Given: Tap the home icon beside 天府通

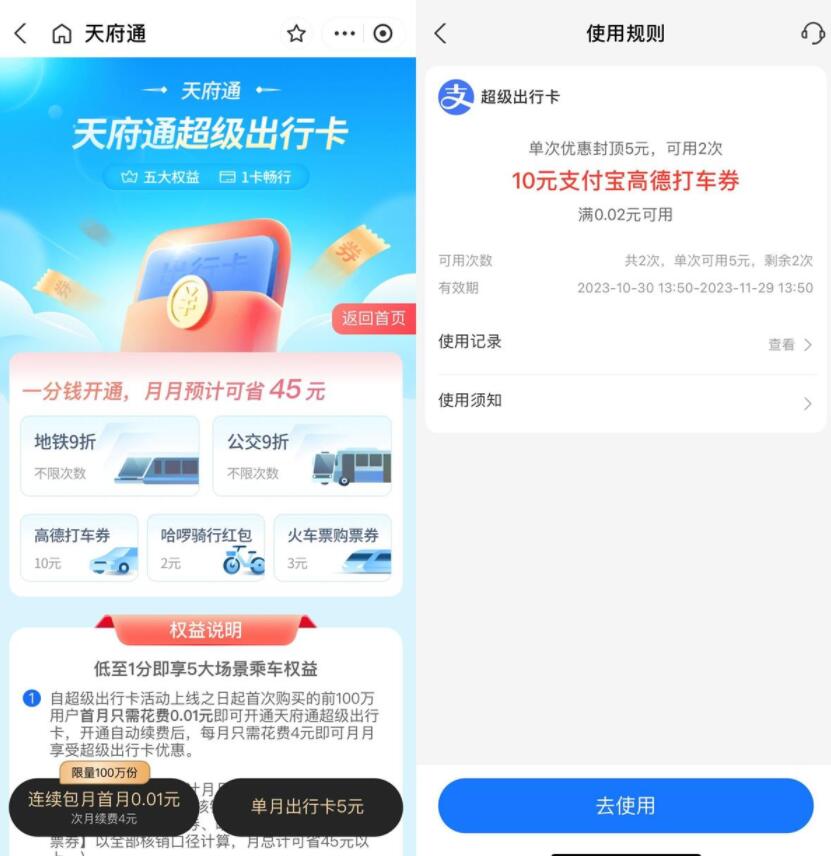Looking at the screenshot, I should click(x=62, y=34).
